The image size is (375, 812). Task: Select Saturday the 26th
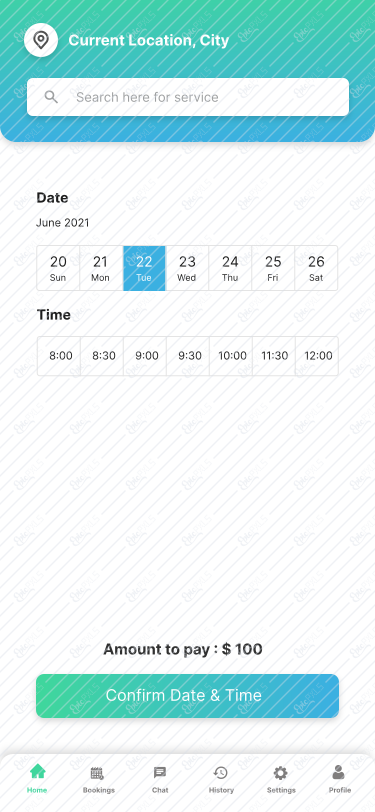(x=316, y=268)
